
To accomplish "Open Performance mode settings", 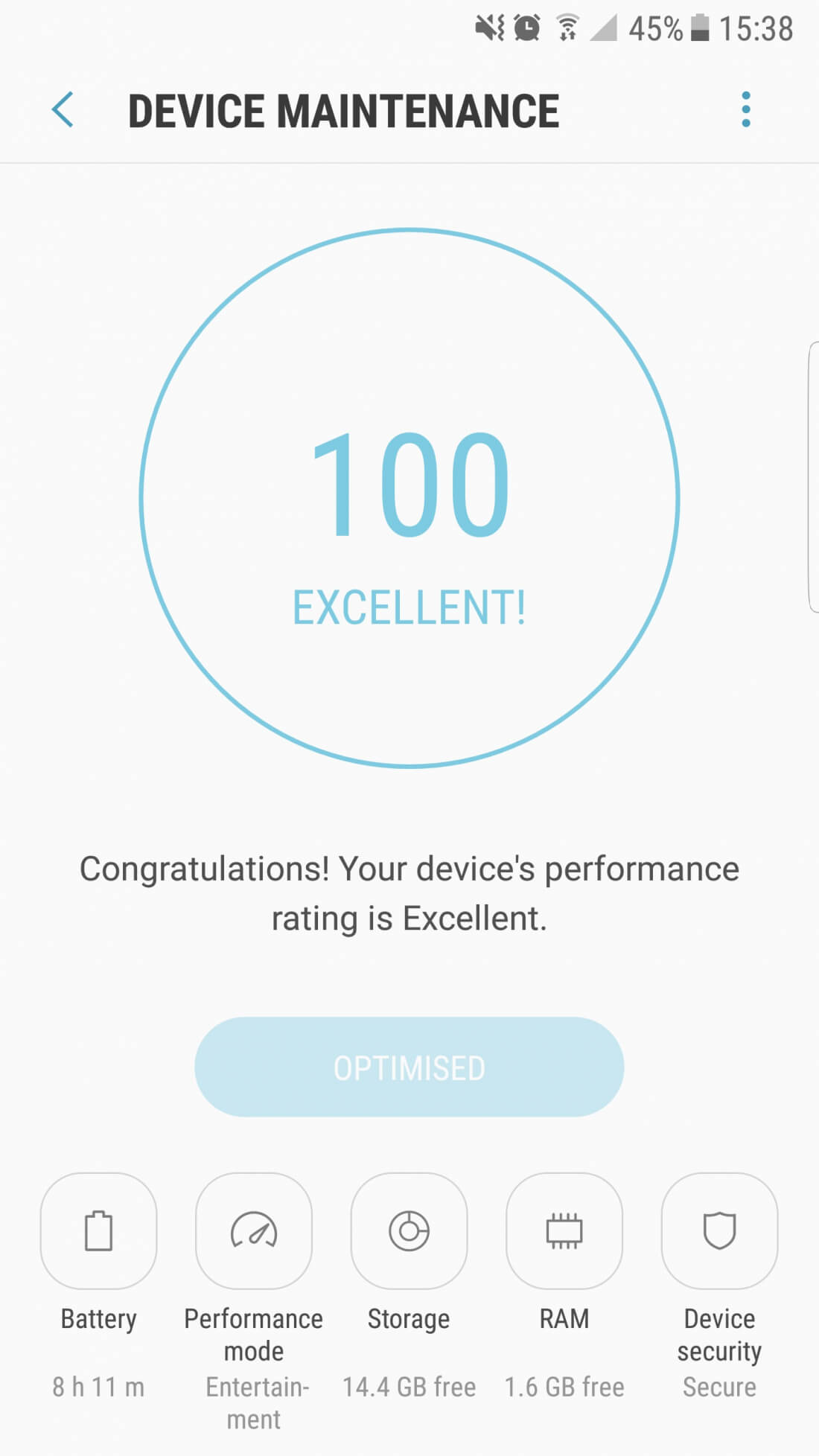I will pos(253,1231).
